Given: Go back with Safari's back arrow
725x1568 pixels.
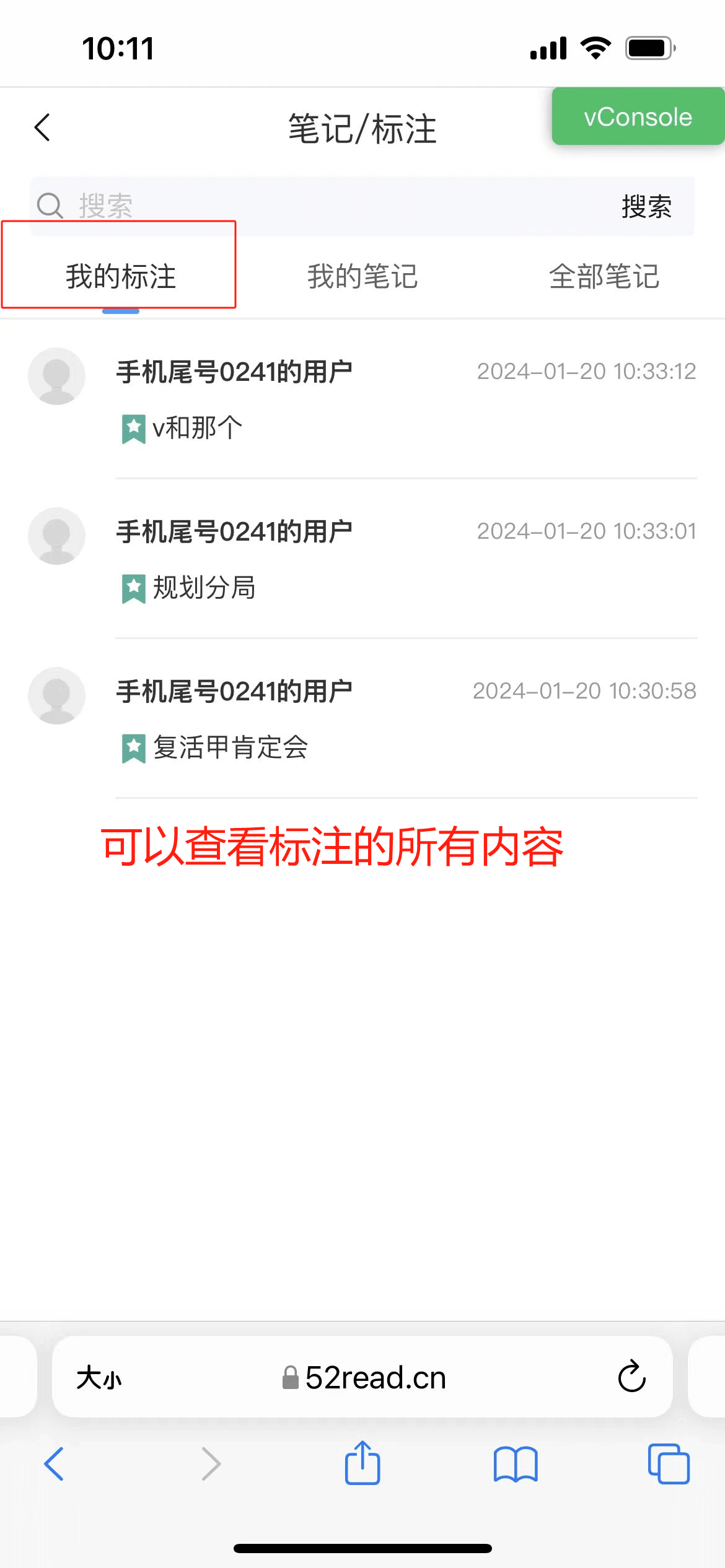Looking at the screenshot, I should [x=55, y=1464].
